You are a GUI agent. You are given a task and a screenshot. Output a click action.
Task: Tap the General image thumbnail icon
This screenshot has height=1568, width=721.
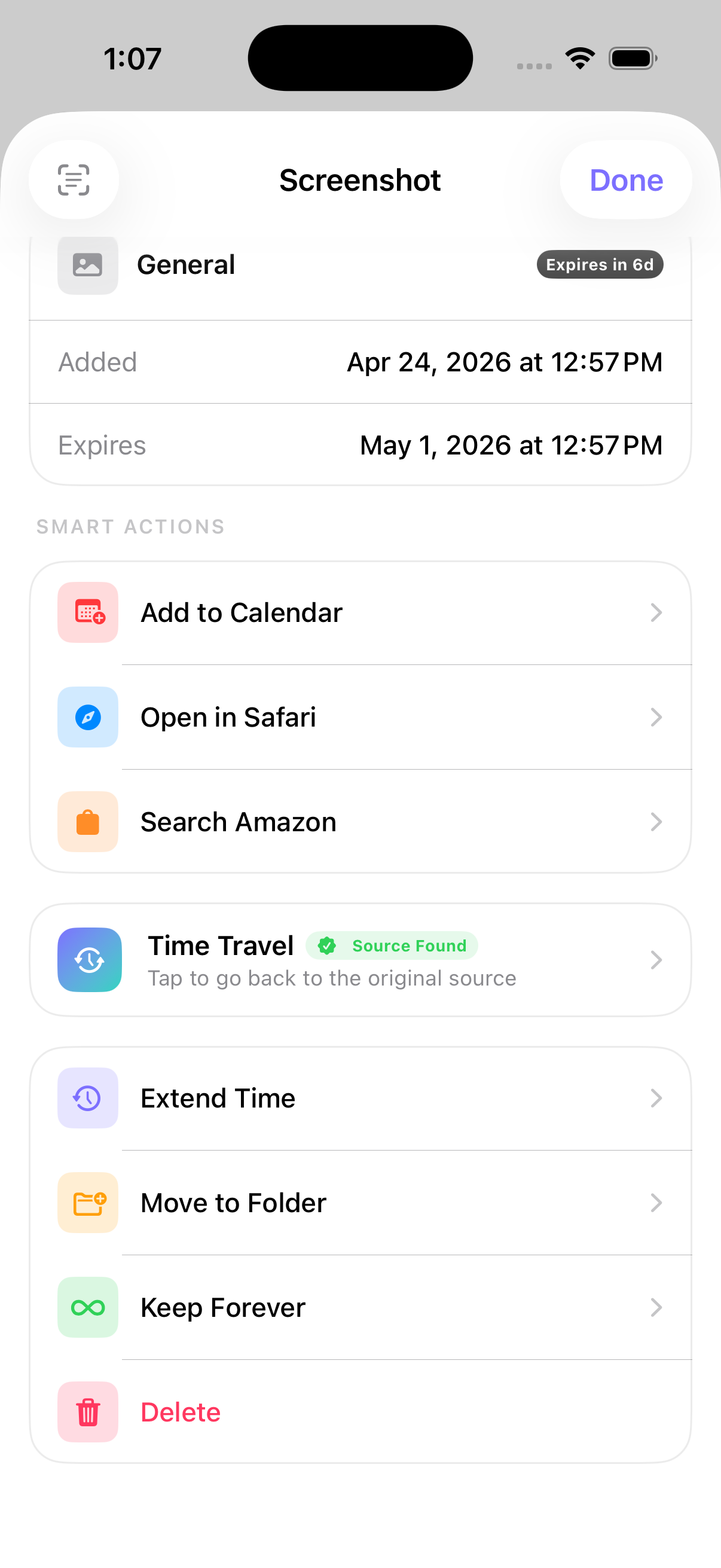point(88,265)
